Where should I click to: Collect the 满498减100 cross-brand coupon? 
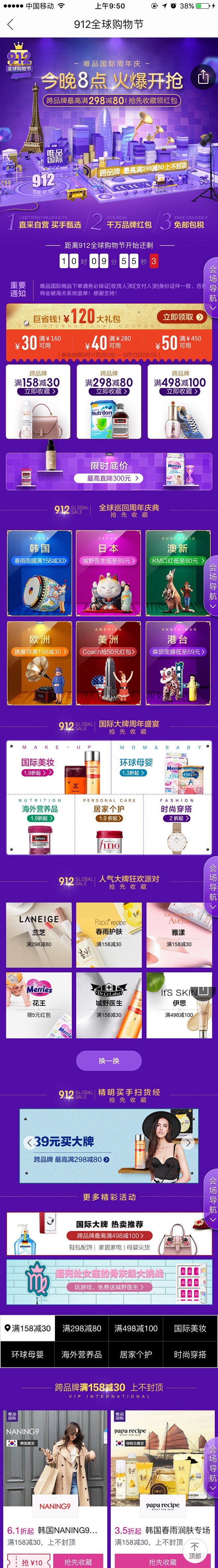click(x=180, y=392)
